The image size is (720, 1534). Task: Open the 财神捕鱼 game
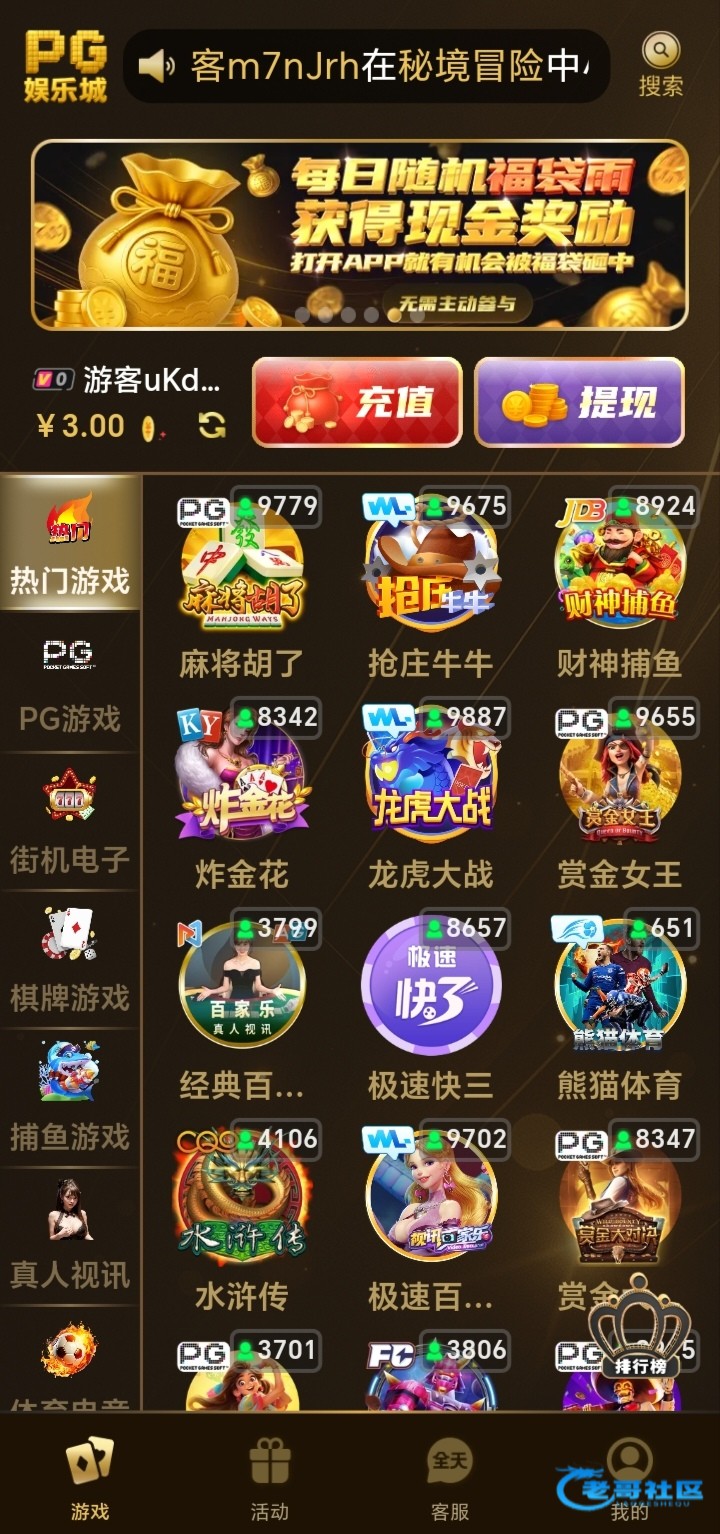(619, 577)
